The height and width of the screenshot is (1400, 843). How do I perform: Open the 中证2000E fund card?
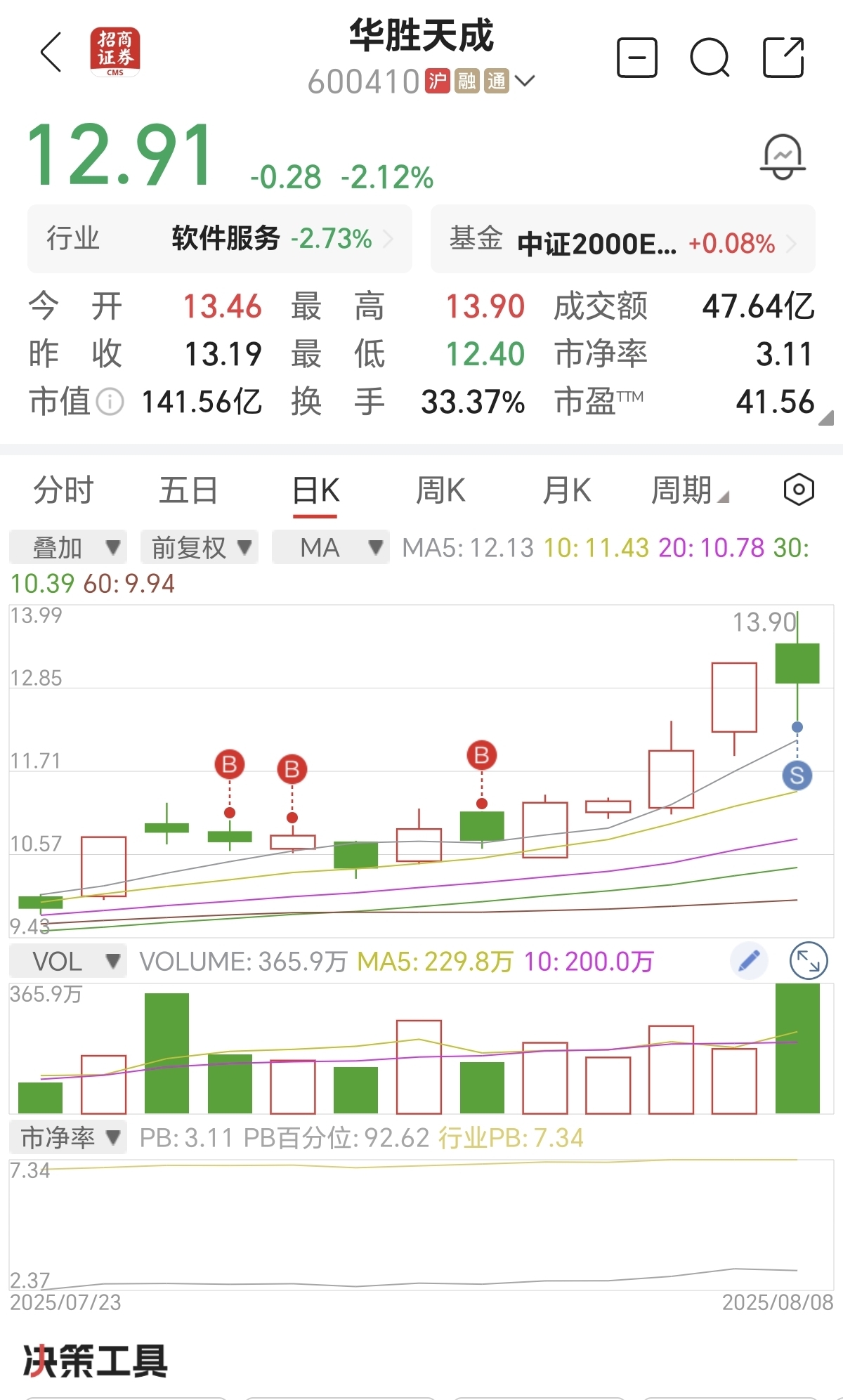pyautogui.click(x=623, y=239)
